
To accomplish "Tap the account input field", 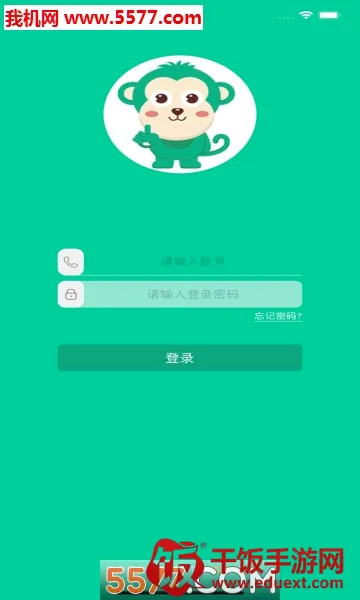I will pyautogui.click(x=192, y=262).
